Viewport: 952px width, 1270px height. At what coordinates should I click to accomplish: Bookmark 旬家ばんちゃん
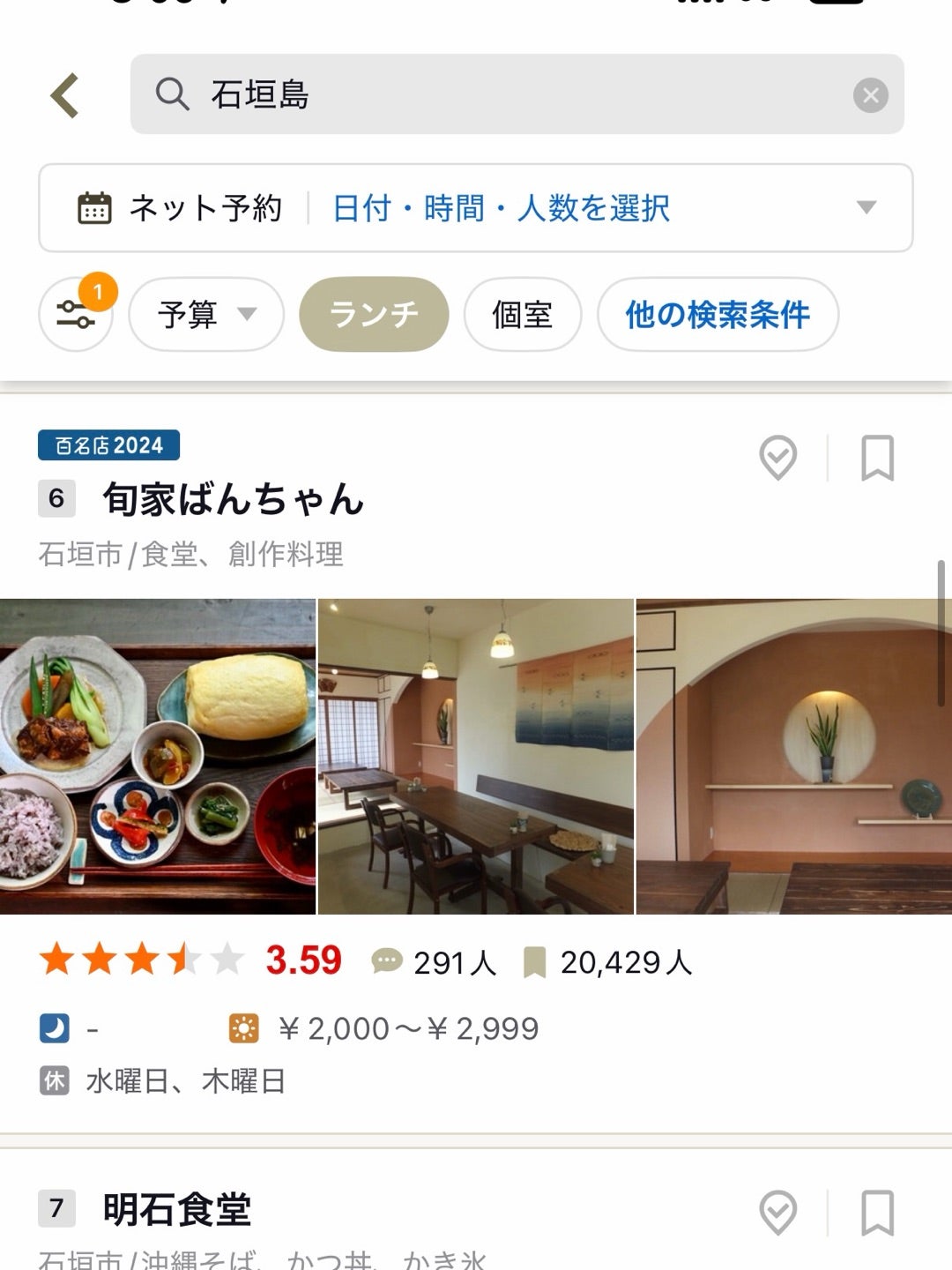coord(877,458)
